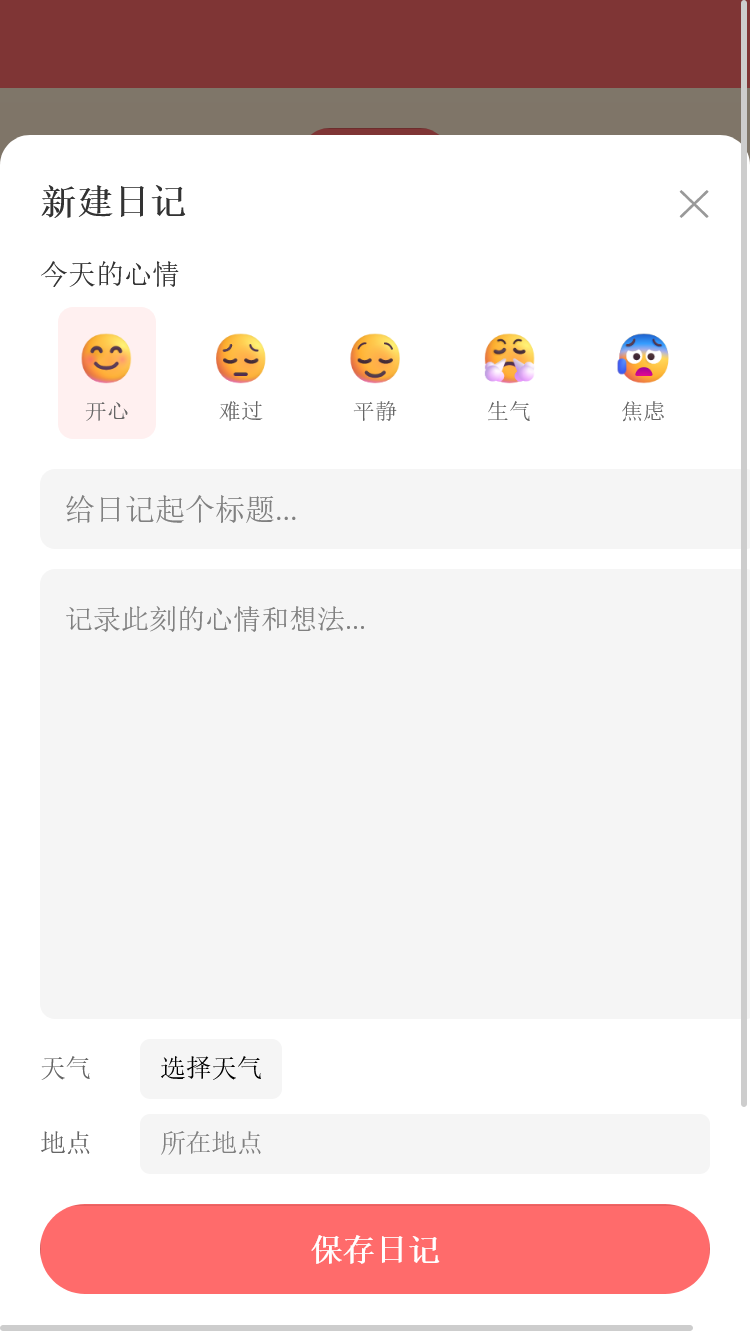Close the new diary dialog
Image resolution: width=752 pixels, height=1336 pixels.
pos(693,203)
